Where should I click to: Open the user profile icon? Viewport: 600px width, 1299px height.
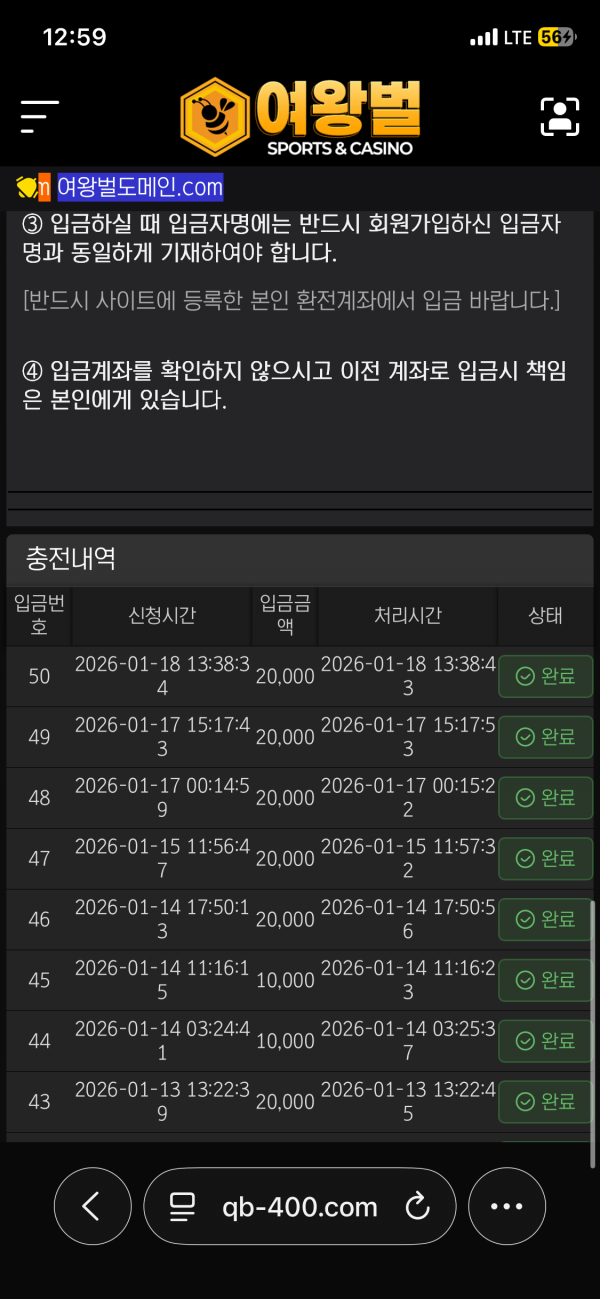(560, 117)
